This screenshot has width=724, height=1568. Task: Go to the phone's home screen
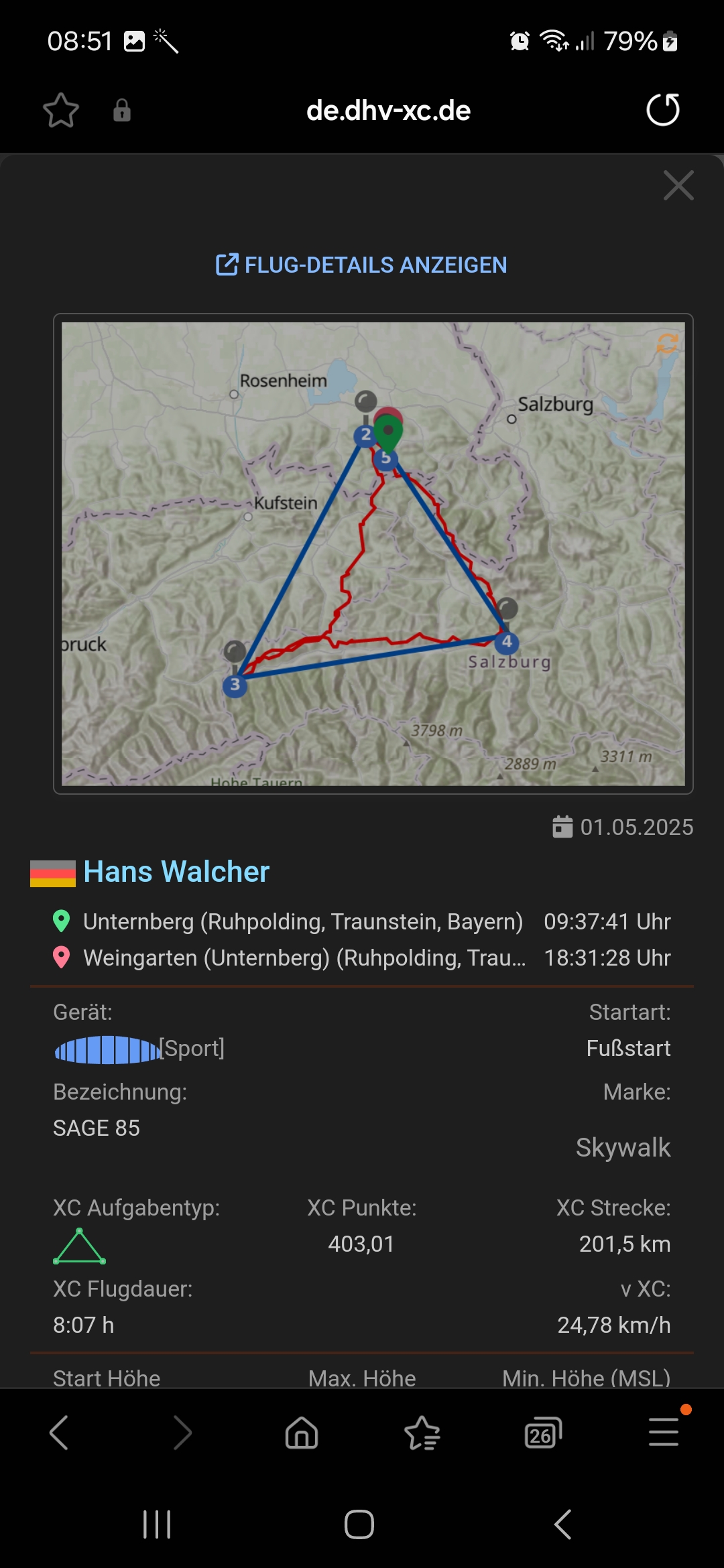tap(359, 1524)
